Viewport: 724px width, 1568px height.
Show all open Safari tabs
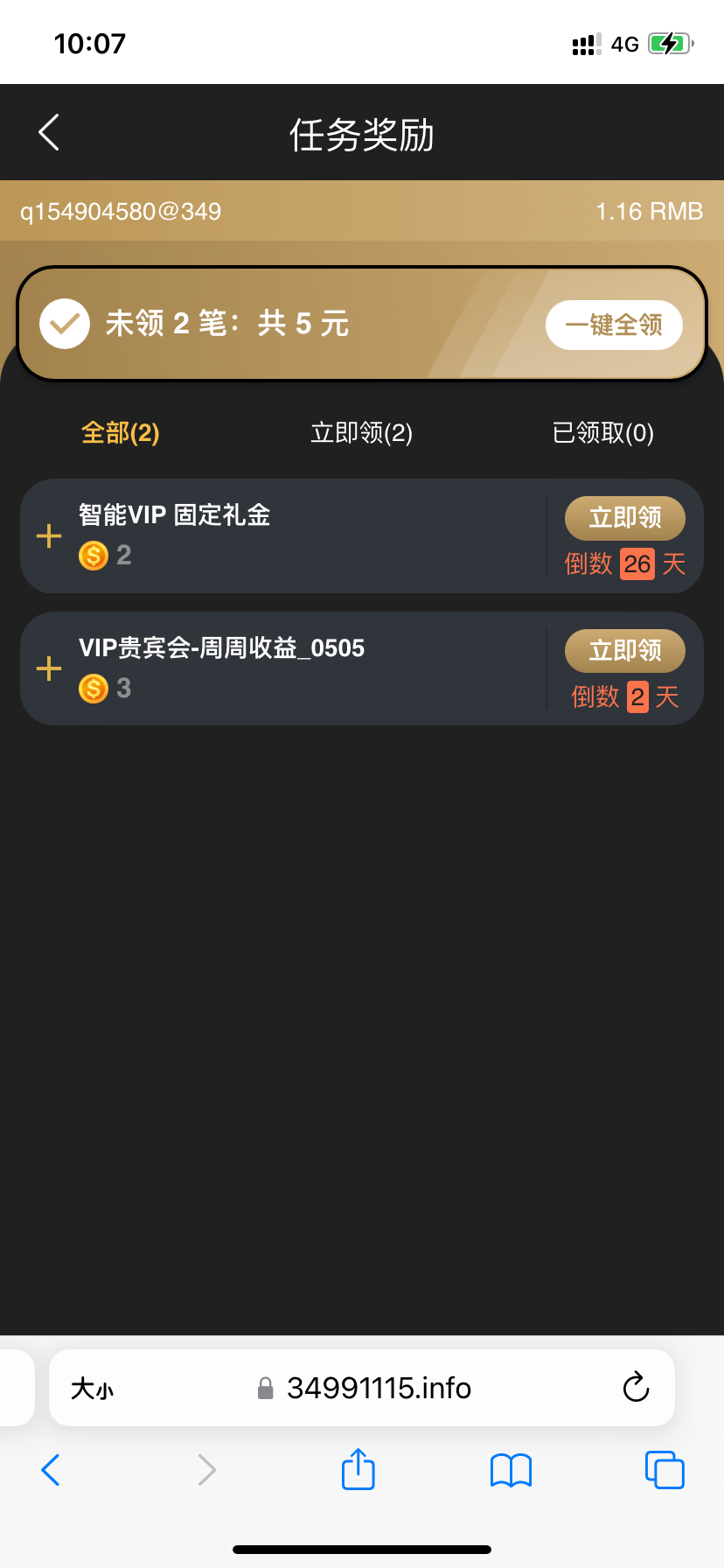coord(665,1470)
